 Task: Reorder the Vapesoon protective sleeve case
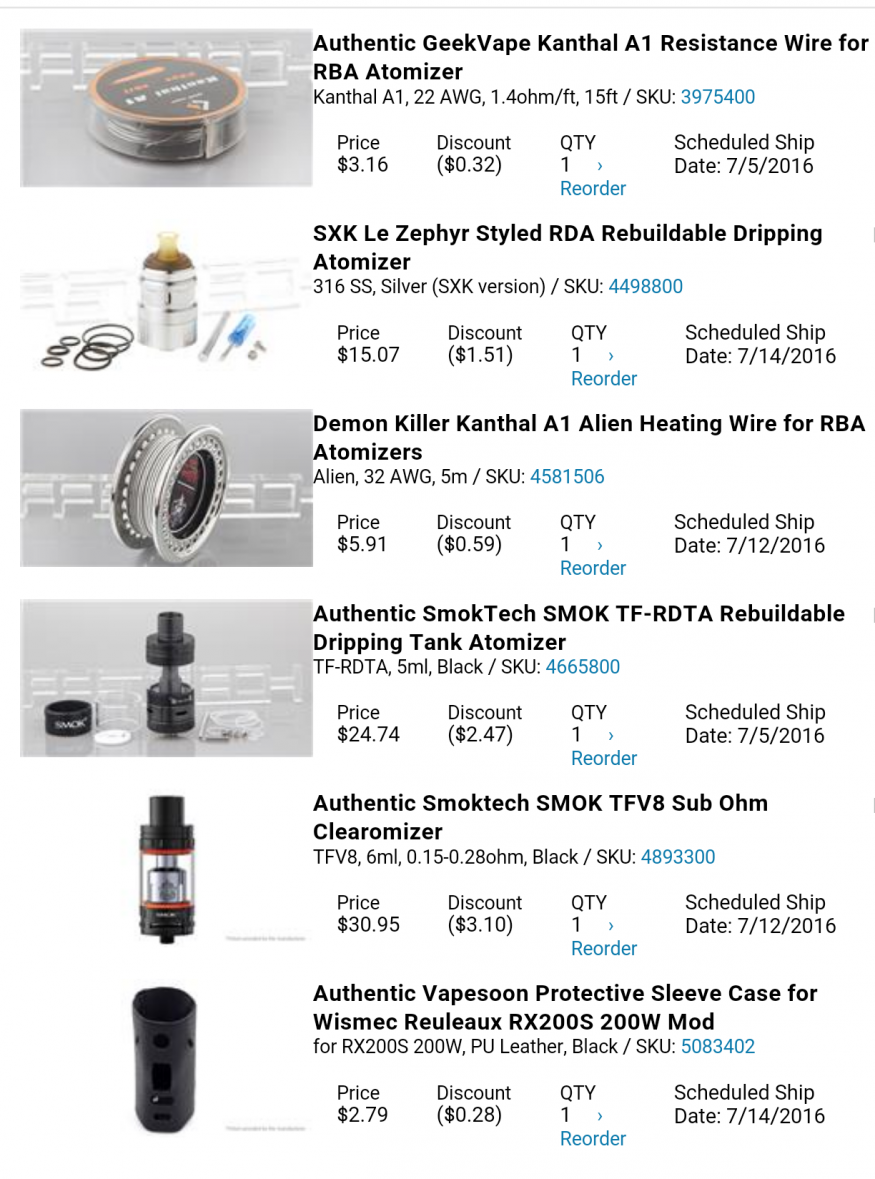593,1138
